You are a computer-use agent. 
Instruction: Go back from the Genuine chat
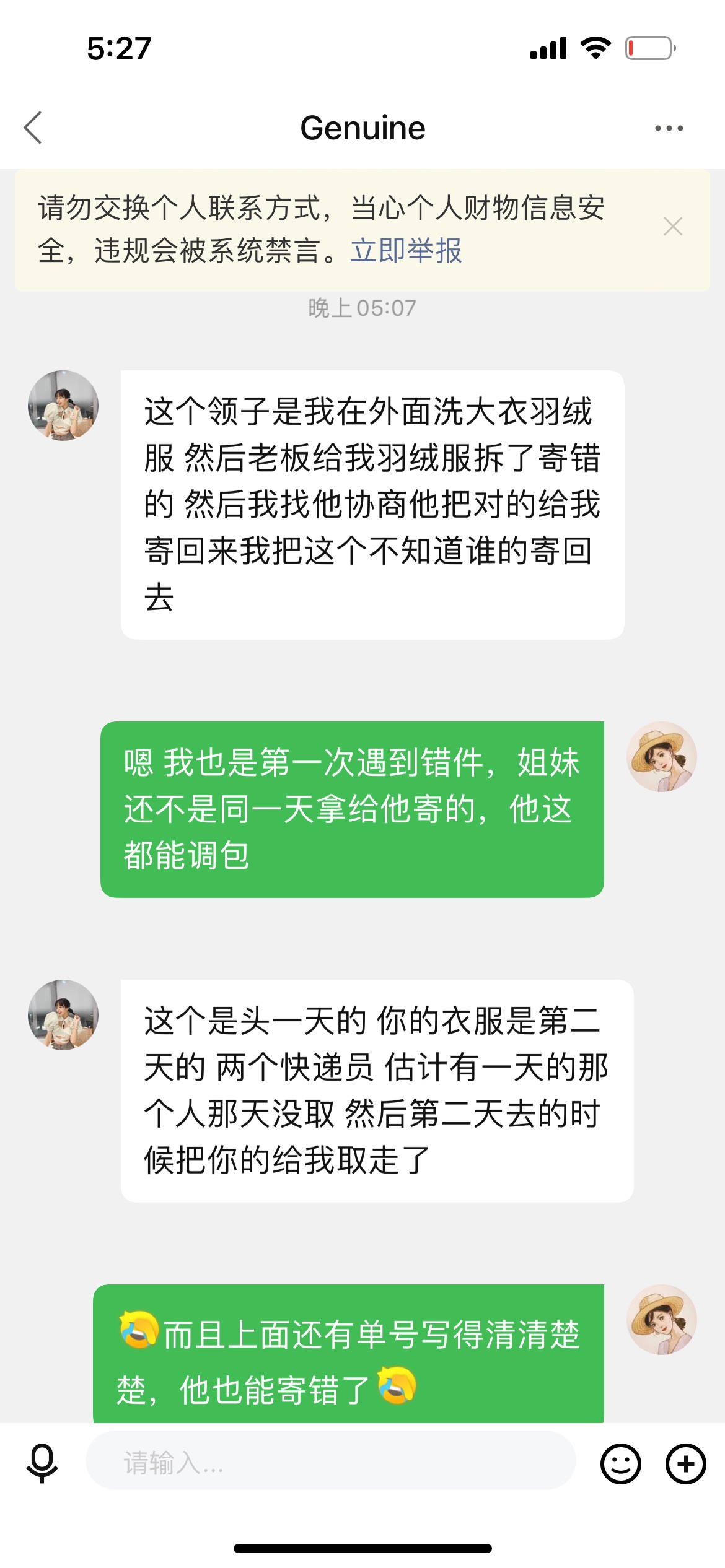(33, 128)
